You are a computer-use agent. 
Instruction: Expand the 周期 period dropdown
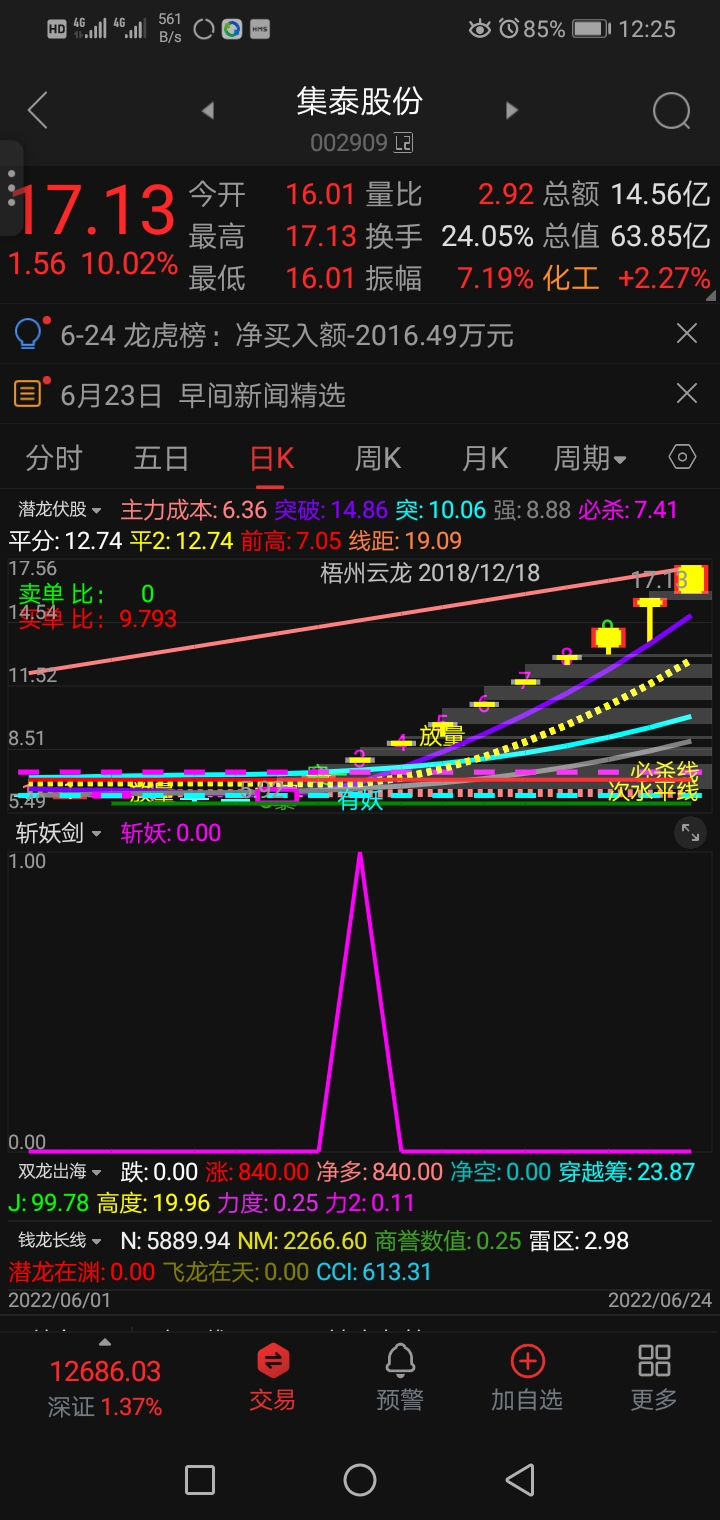pyautogui.click(x=590, y=458)
